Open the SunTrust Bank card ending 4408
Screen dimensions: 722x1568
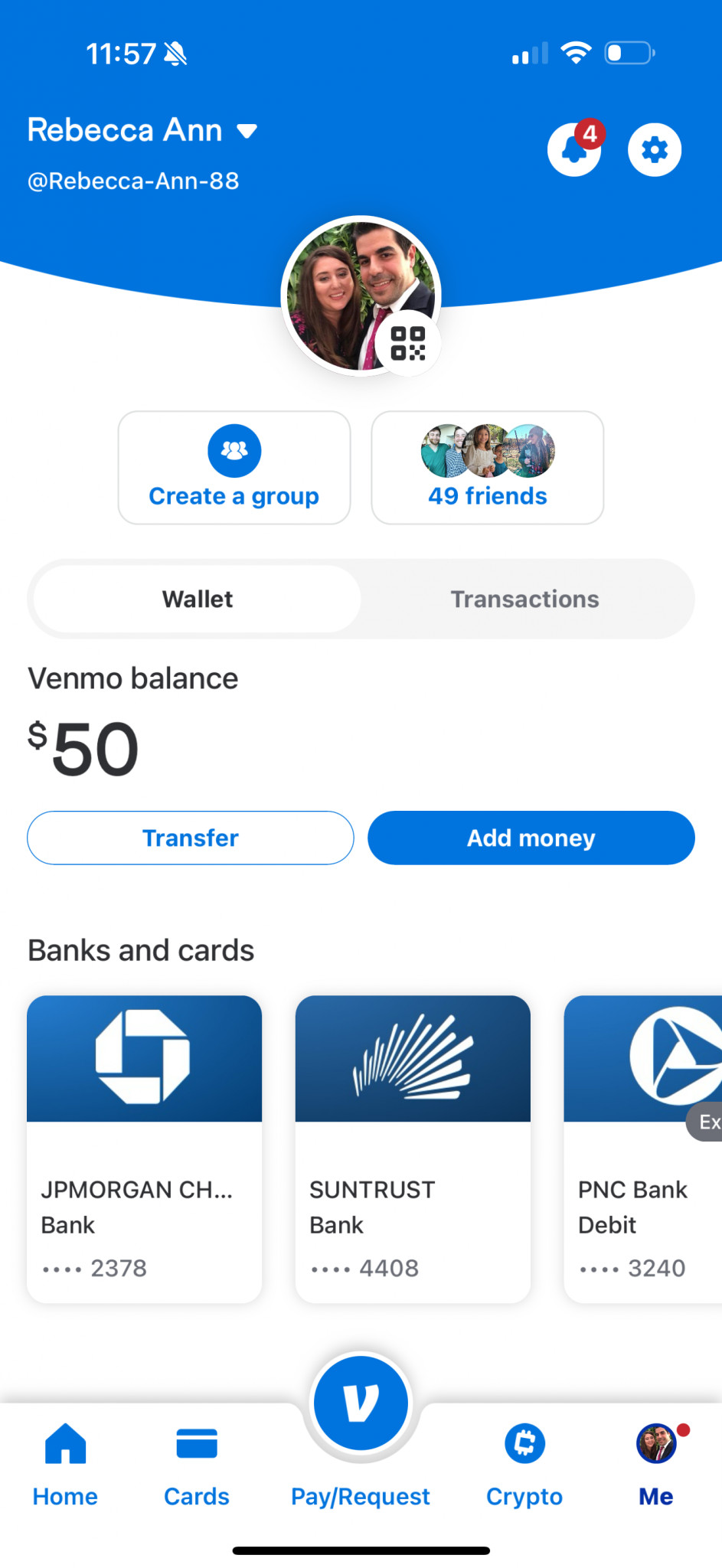[413, 1149]
